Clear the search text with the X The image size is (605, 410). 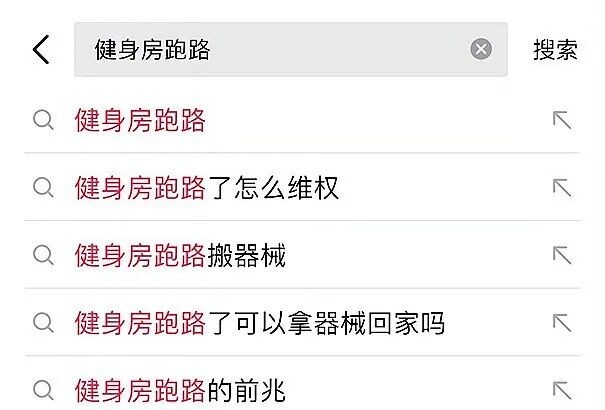[481, 50]
